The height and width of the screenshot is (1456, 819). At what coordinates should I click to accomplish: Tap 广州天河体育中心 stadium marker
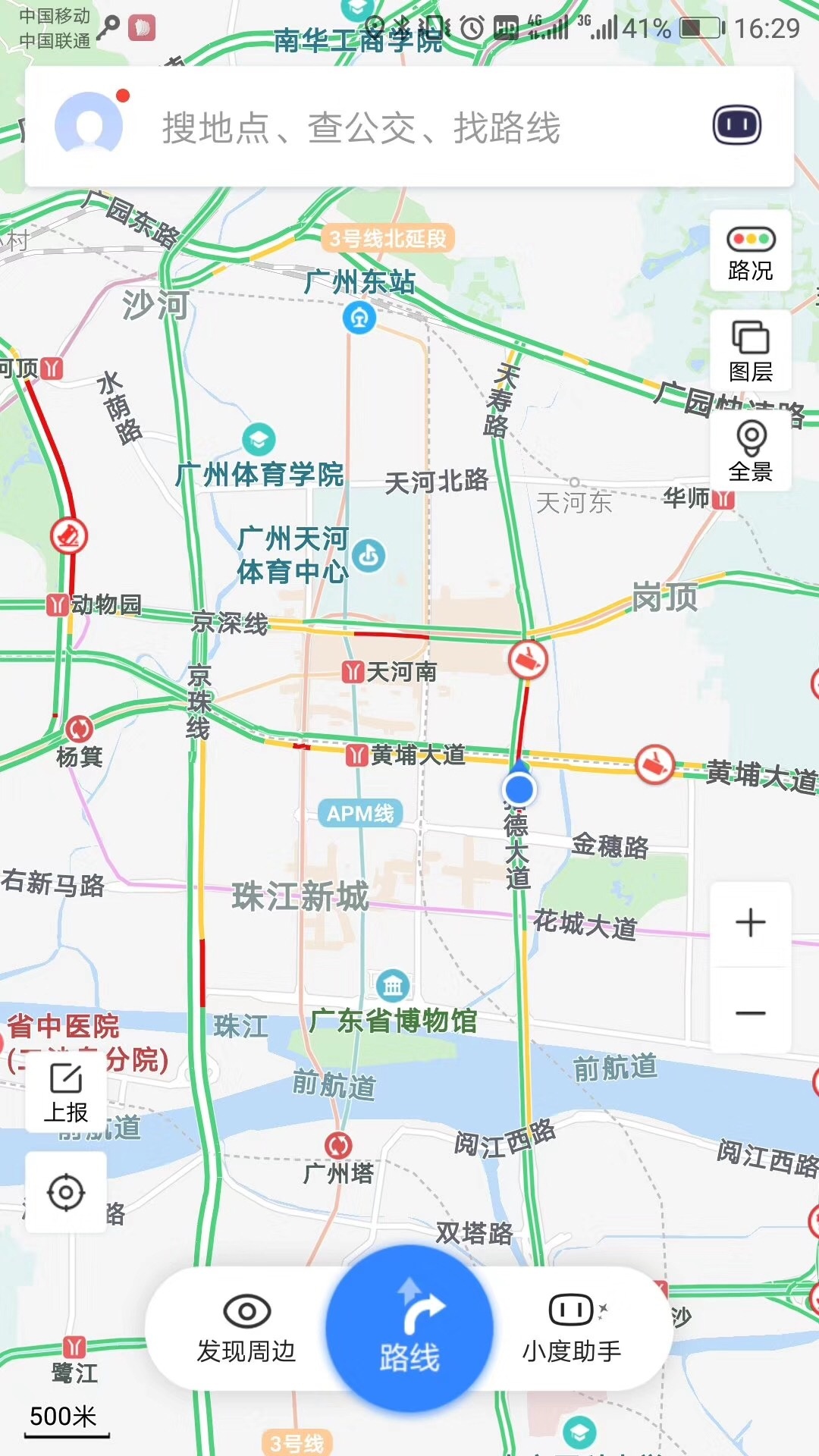coord(369,556)
